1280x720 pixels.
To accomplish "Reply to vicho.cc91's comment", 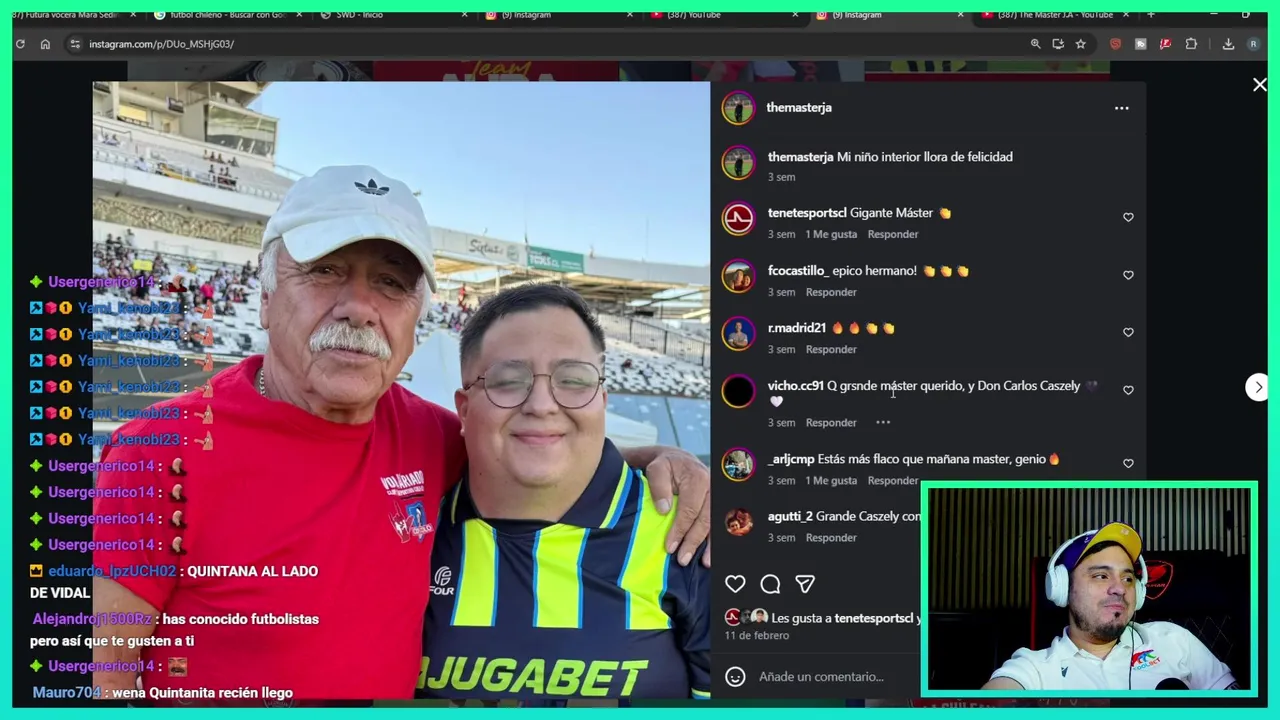I will [x=831, y=423].
